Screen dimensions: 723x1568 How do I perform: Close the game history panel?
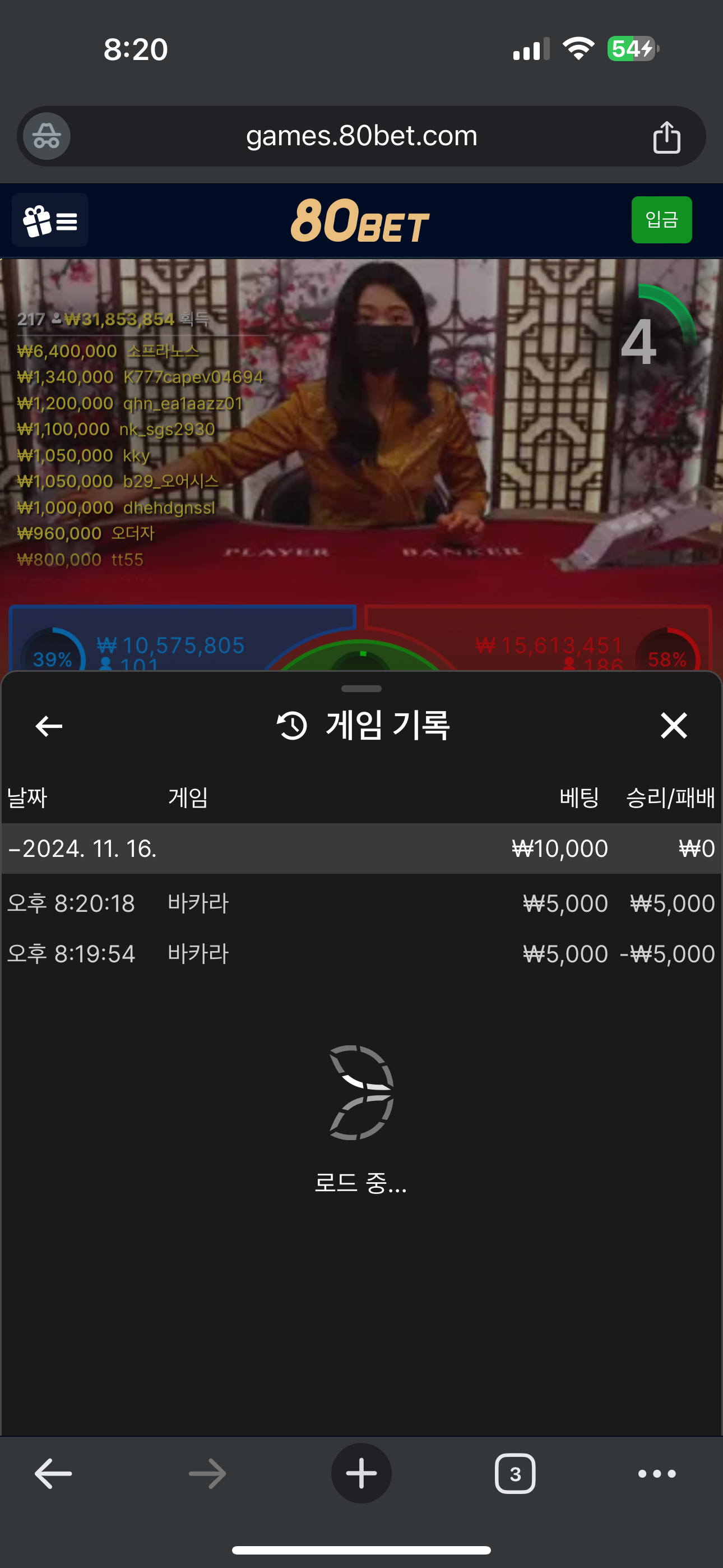[x=673, y=726]
